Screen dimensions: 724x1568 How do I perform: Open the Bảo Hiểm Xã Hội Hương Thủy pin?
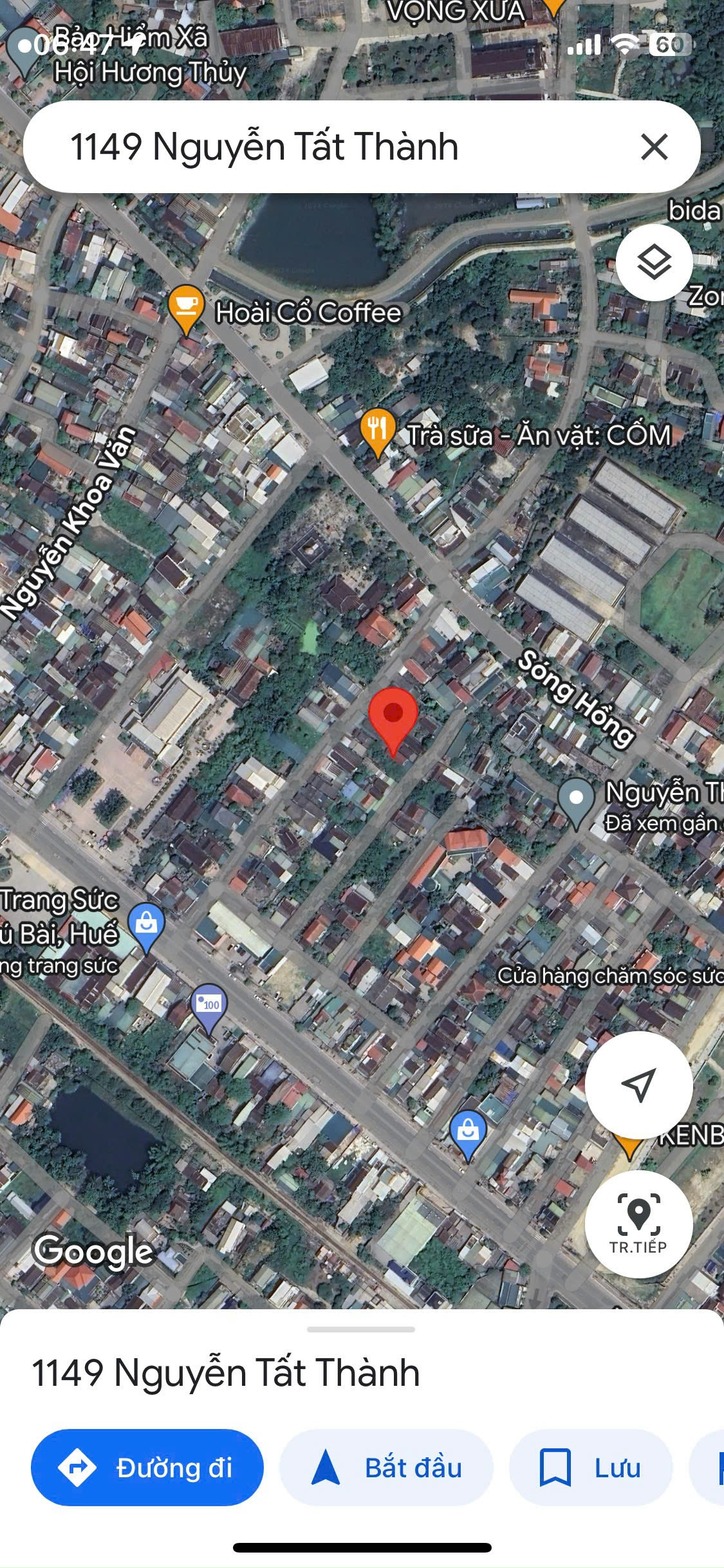click(24, 53)
